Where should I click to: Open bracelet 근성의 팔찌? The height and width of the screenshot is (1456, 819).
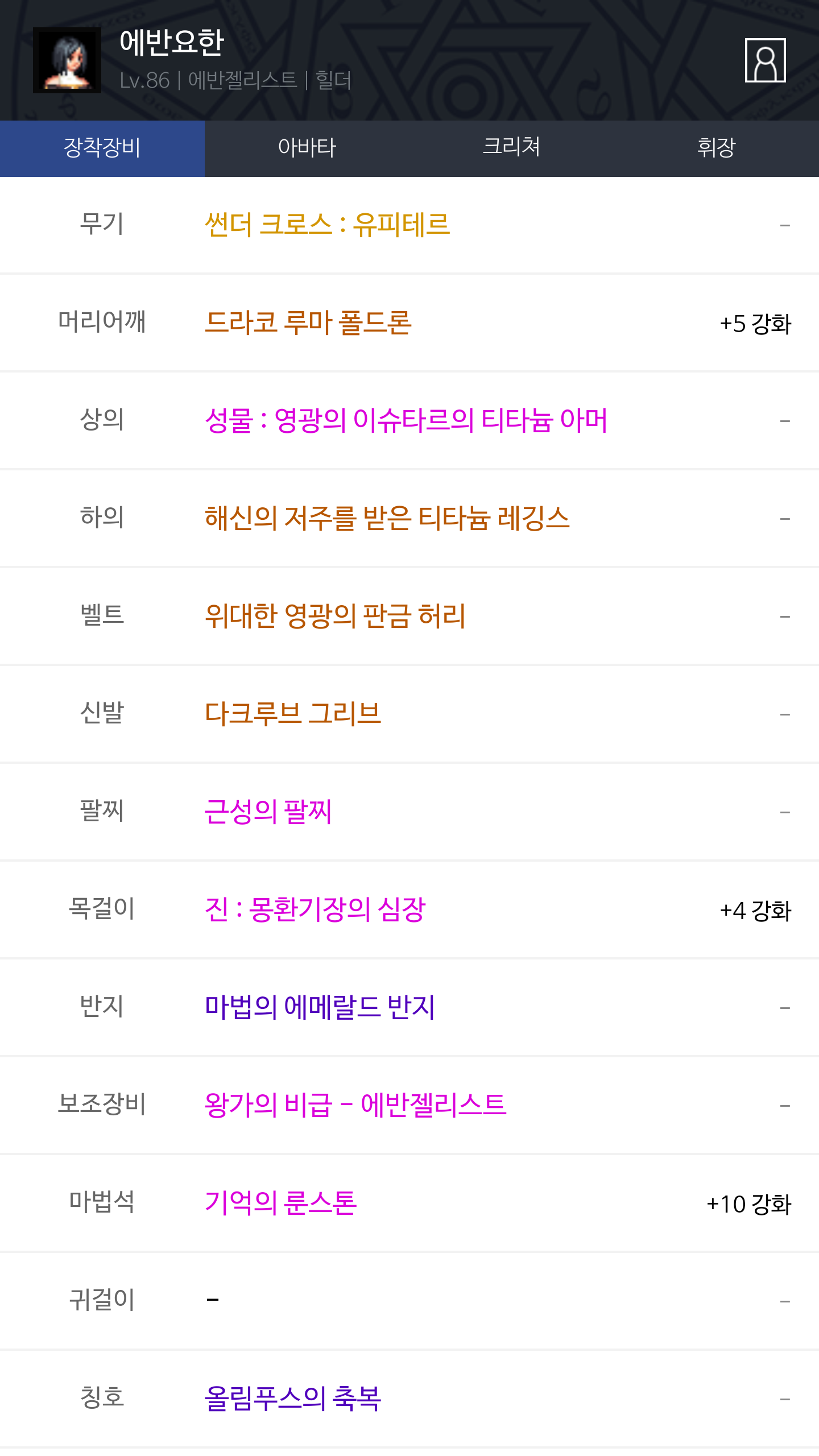[268, 812]
